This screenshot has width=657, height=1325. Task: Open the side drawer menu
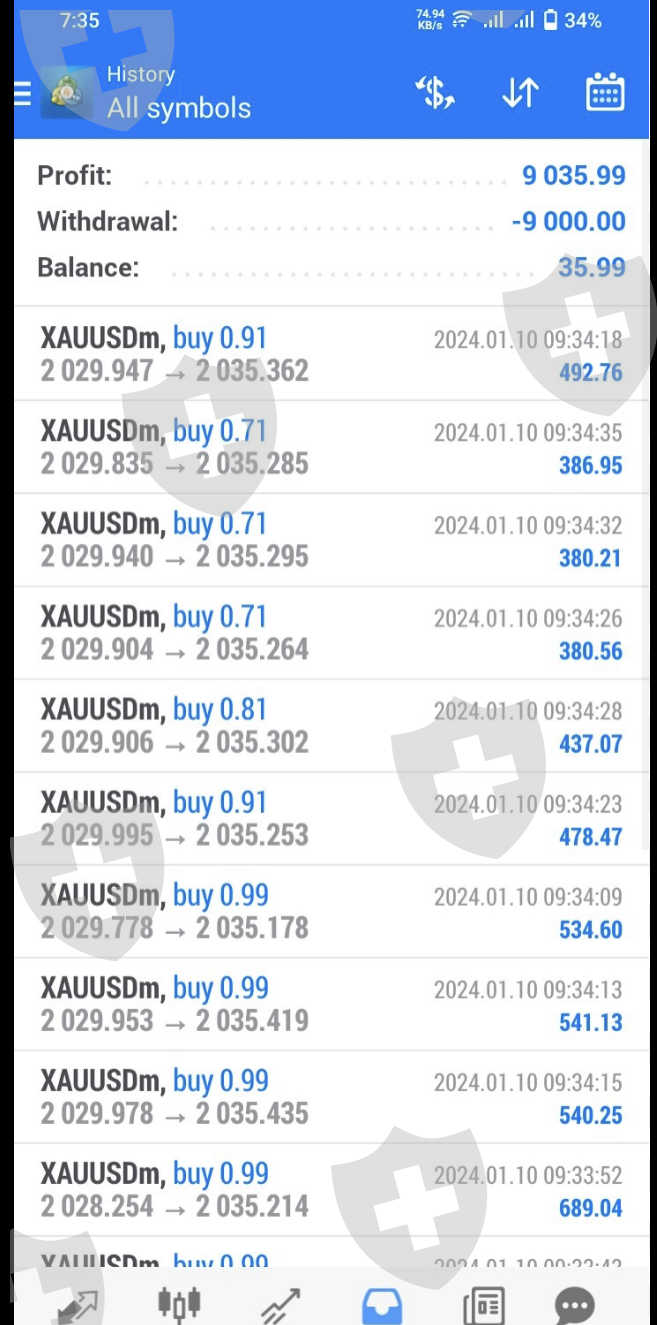[x=22, y=93]
